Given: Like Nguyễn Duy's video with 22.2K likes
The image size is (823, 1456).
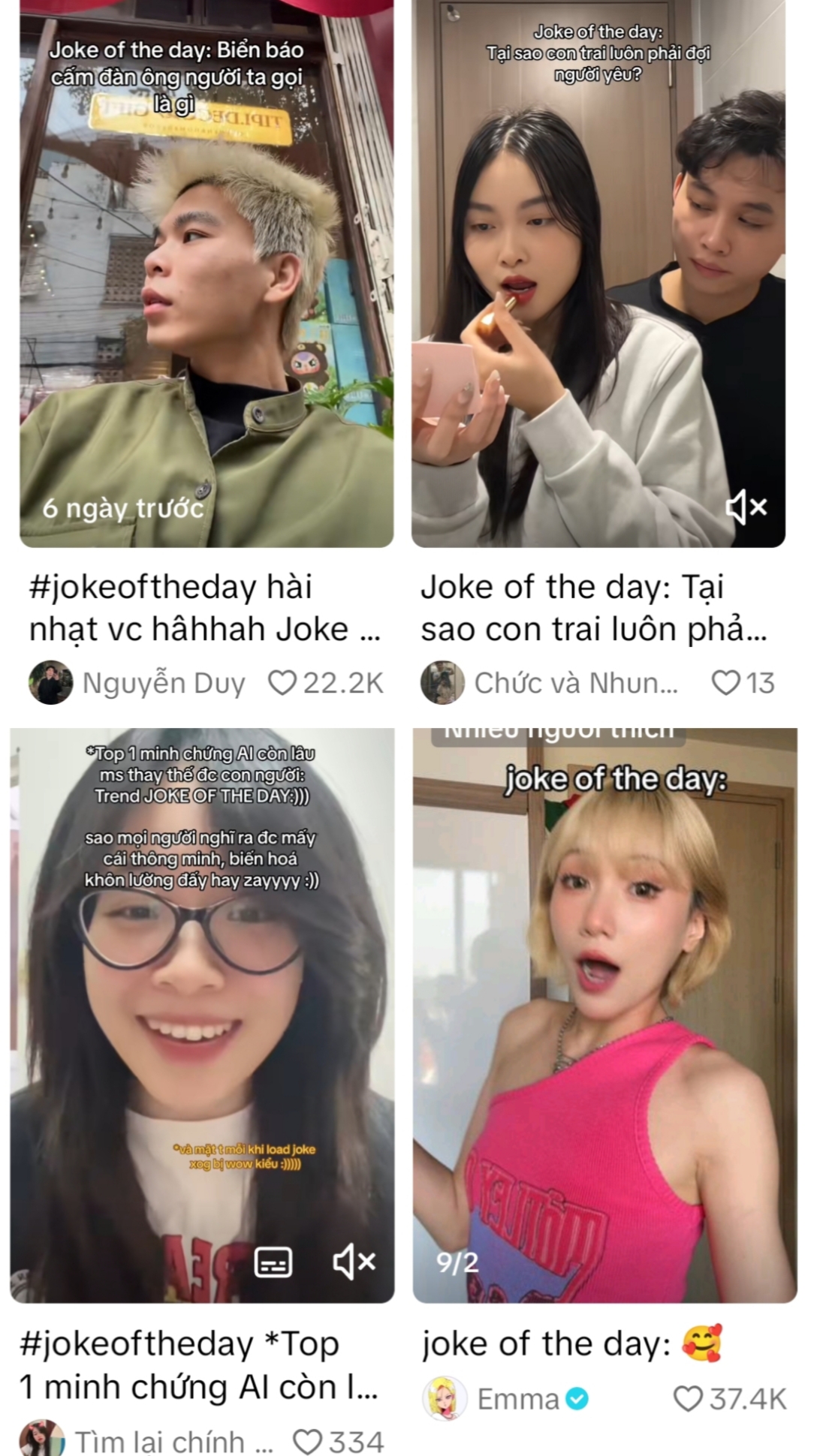Looking at the screenshot, I should (282, 683).
